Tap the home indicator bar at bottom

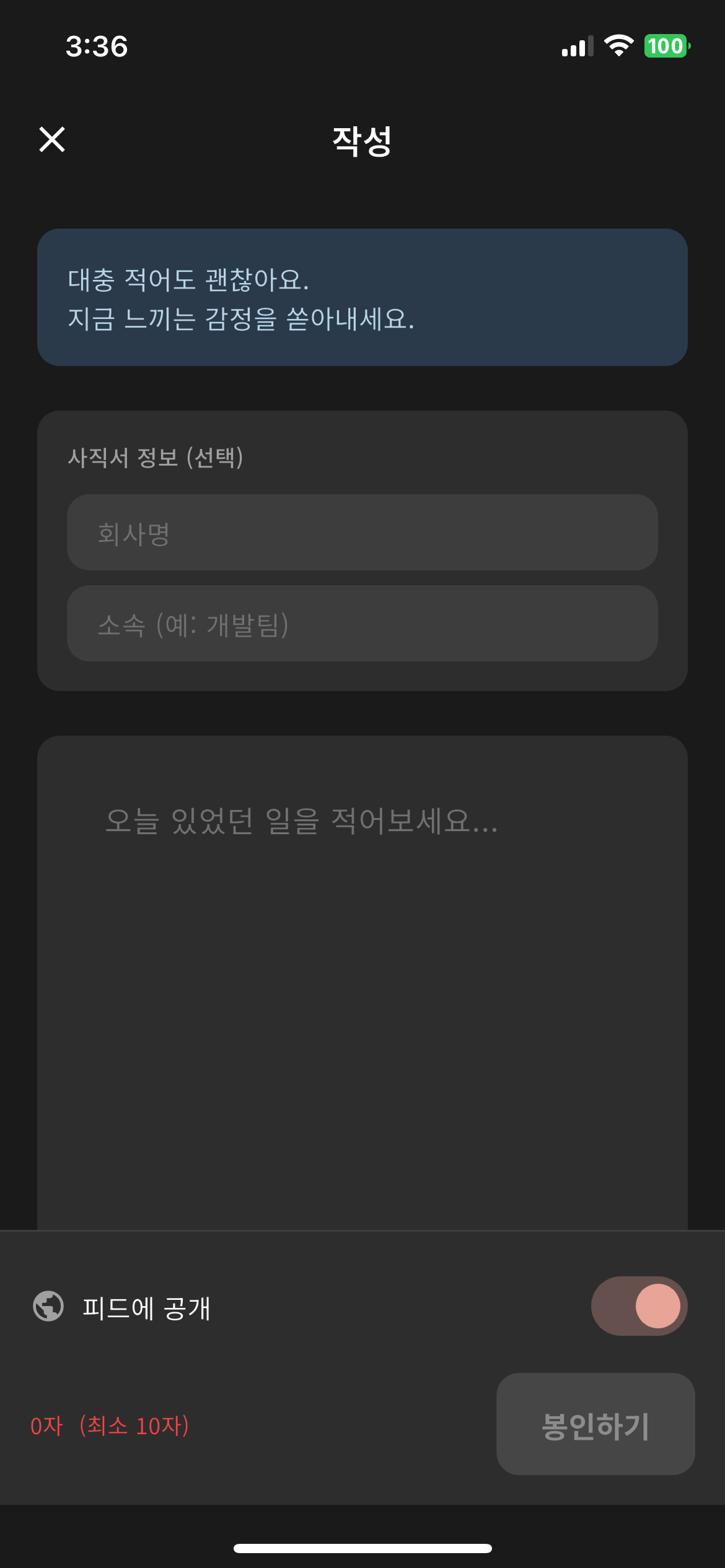(362, 1547)
